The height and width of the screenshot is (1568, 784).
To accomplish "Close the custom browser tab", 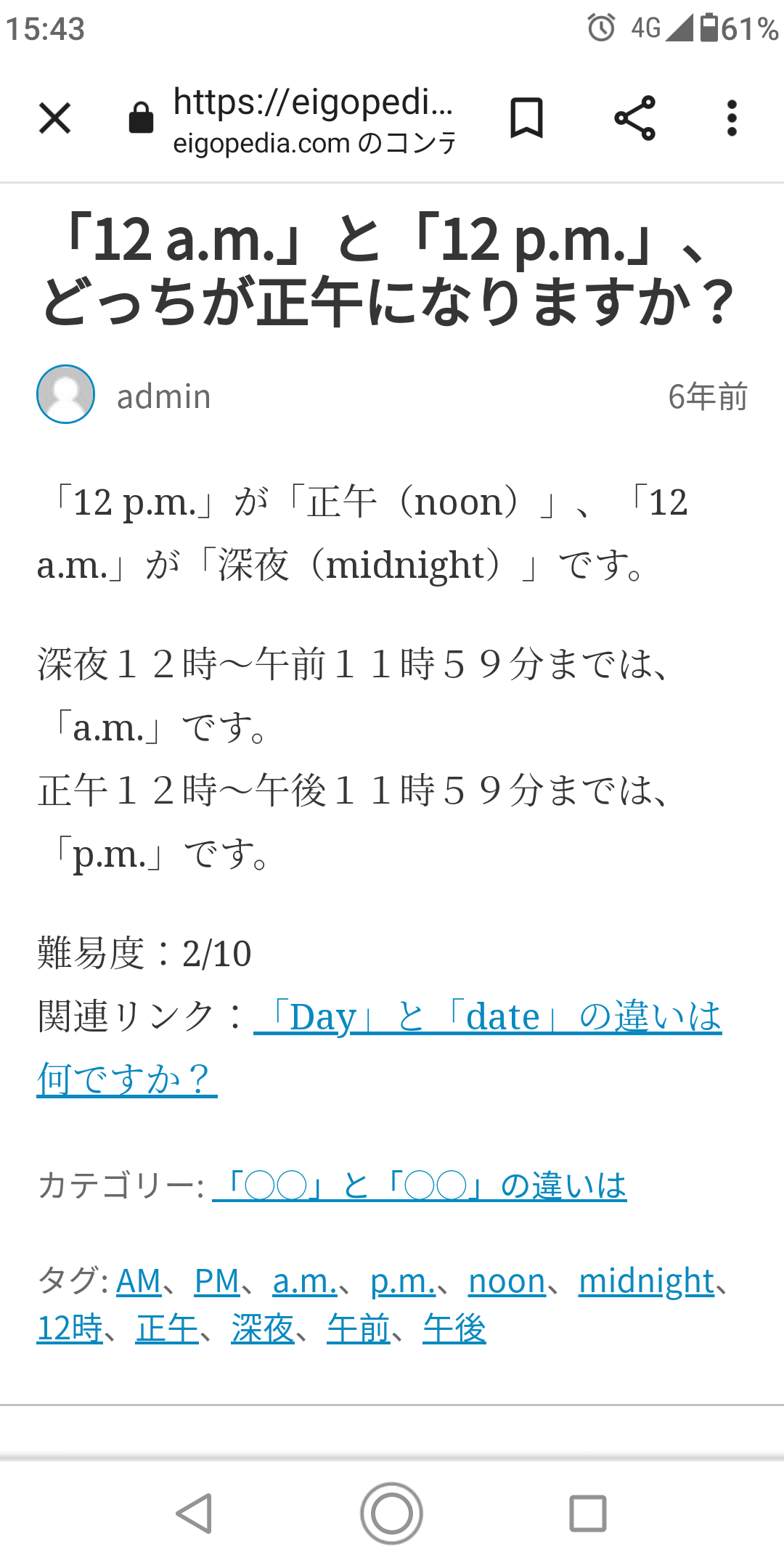I will tap(54, 118).
